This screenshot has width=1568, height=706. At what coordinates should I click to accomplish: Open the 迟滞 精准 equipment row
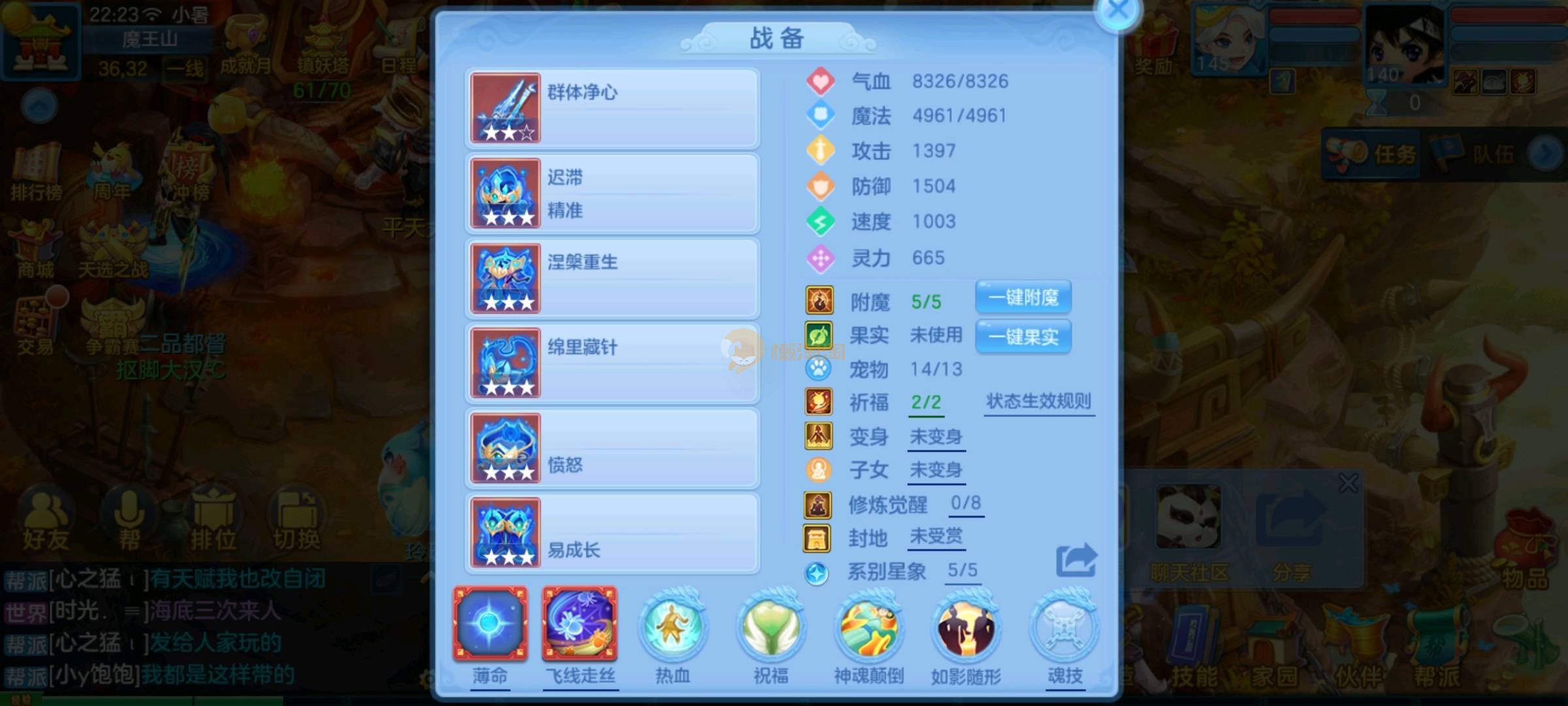click(612, 193)
